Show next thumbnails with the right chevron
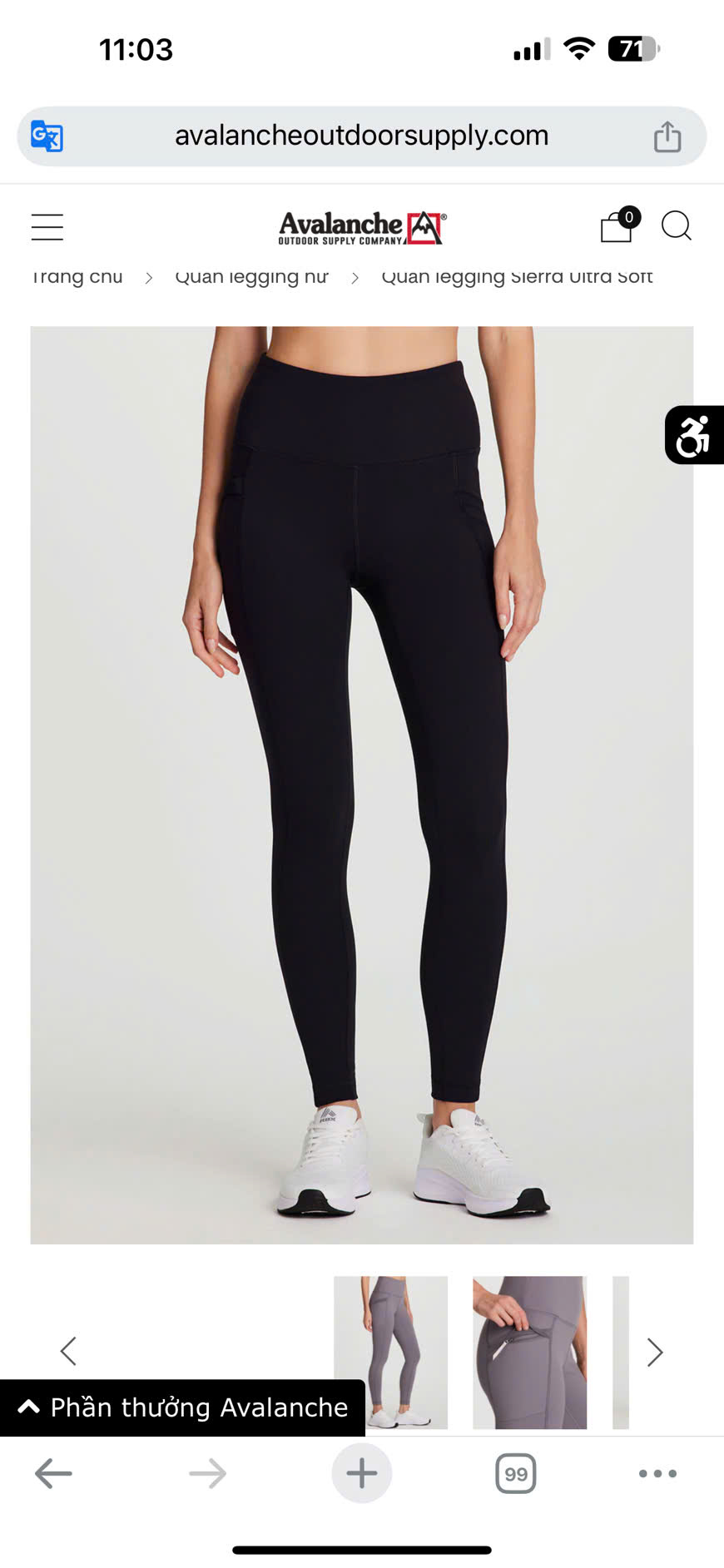The height and width of the screenshot is (1568, 724). [655, 1353]
